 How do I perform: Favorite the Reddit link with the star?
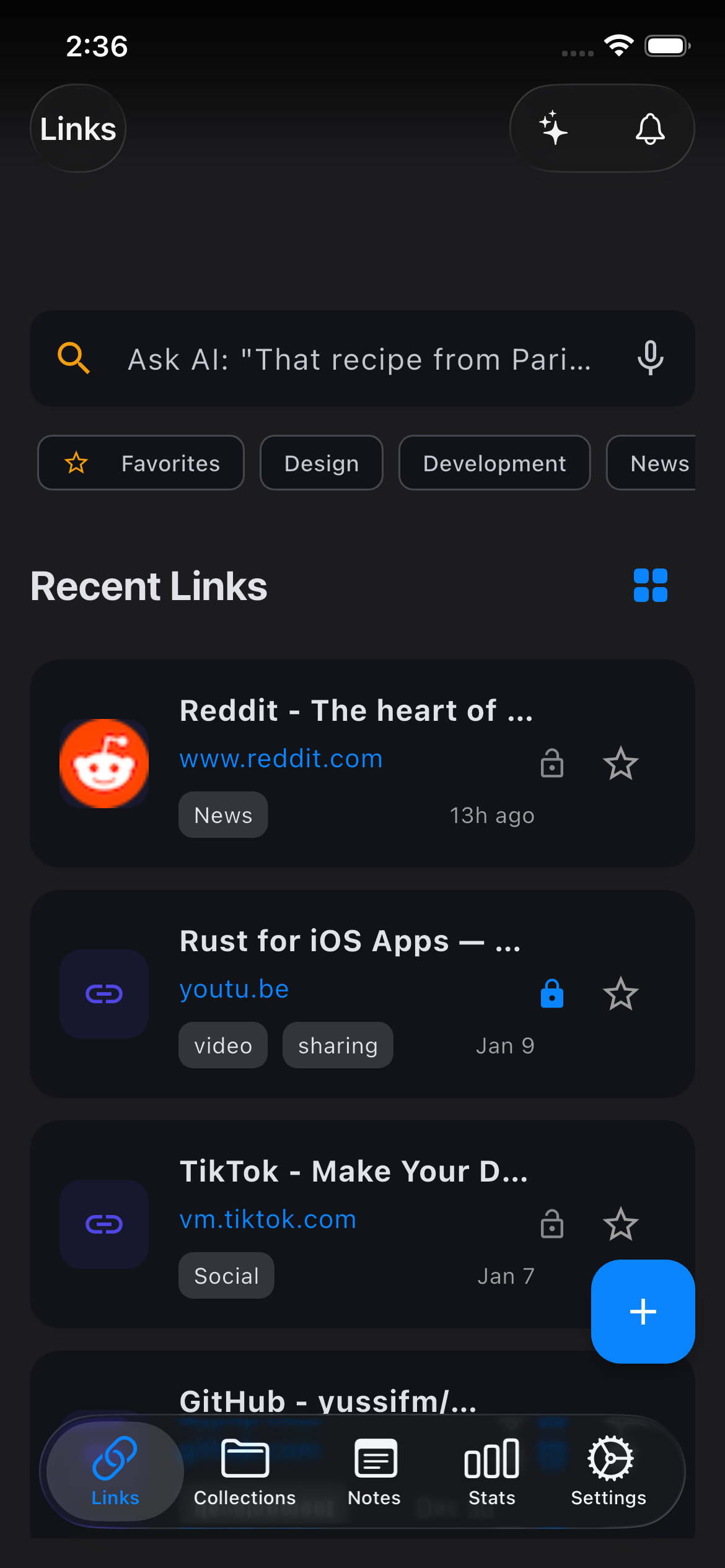point(620,763)
